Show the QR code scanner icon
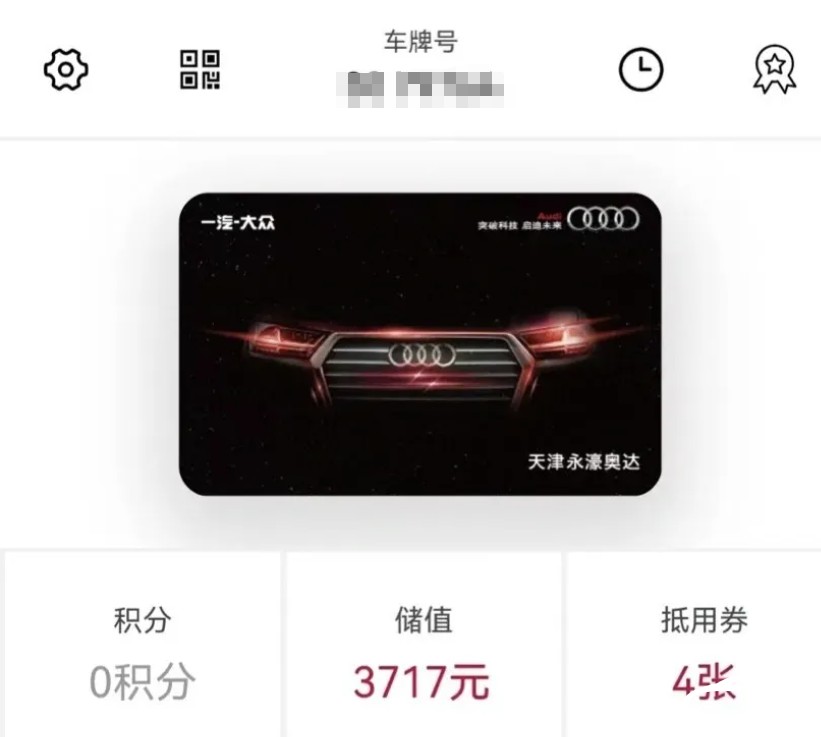 pos(200,70)
